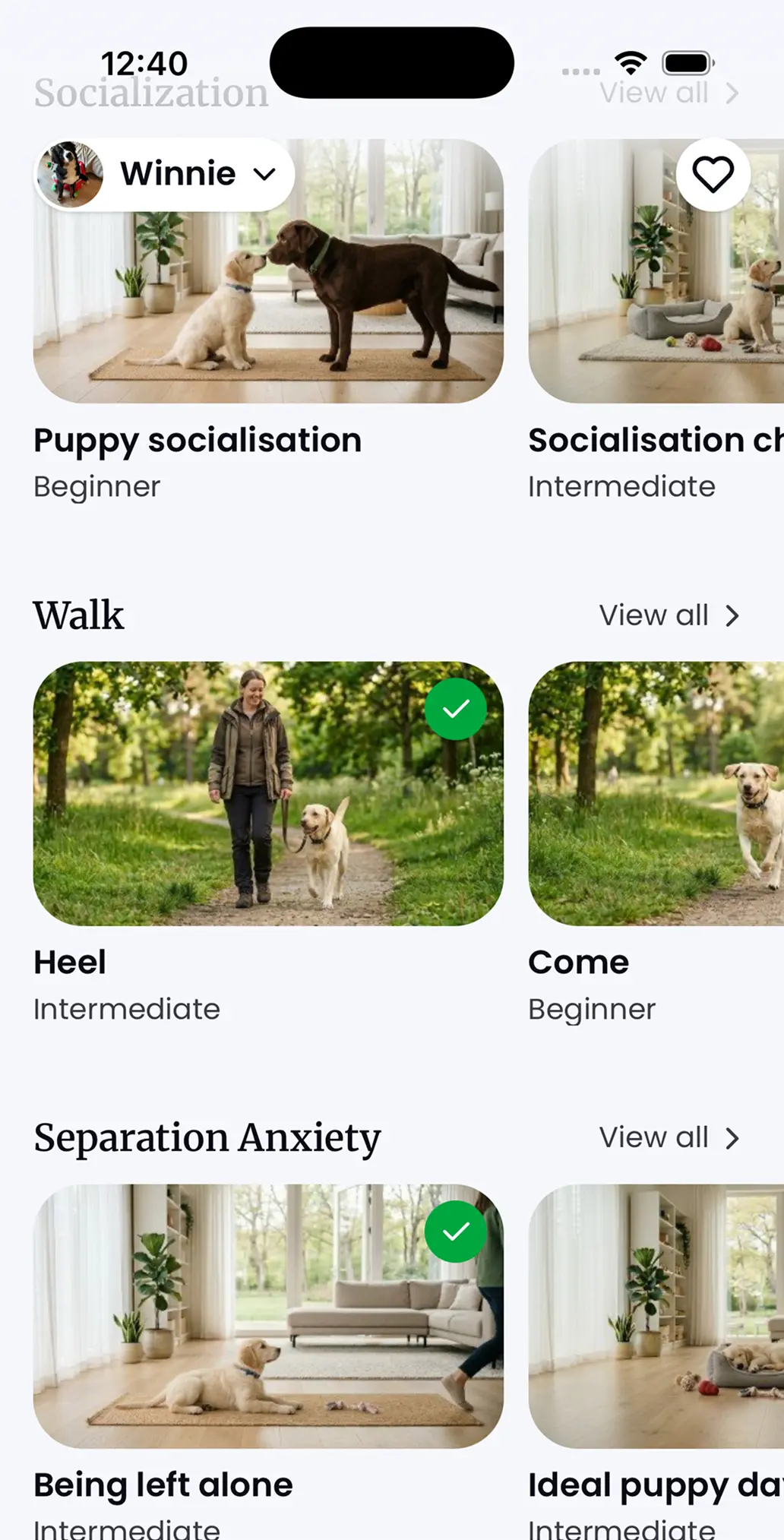
Task: Open the Winnie dog profile dropdown
Action: coord(164,175)
